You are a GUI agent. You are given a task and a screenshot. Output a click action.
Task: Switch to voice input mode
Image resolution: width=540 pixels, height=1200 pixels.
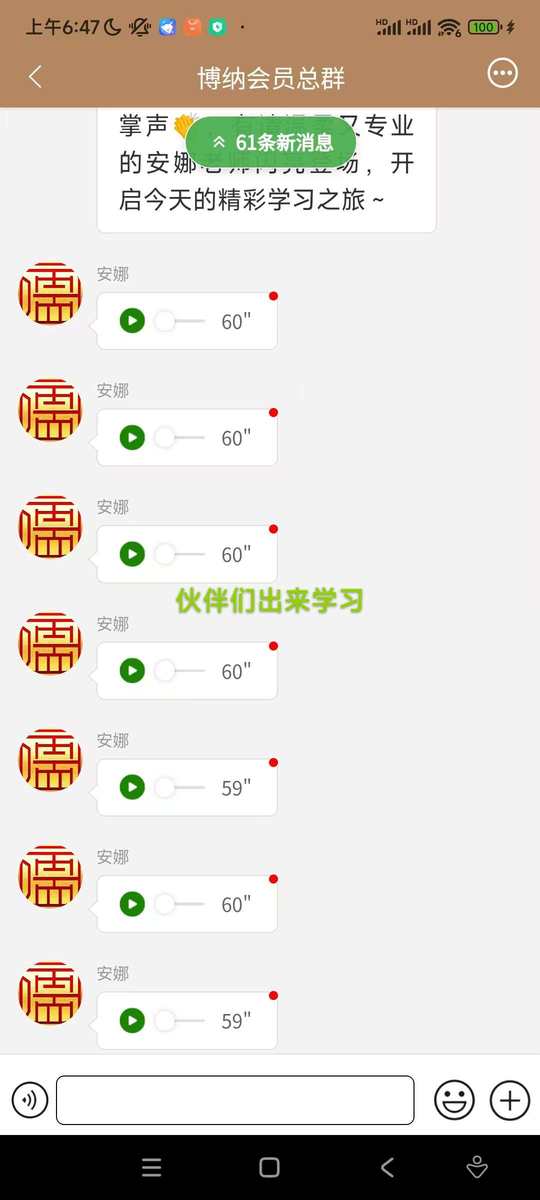[x=30, y=1101]
